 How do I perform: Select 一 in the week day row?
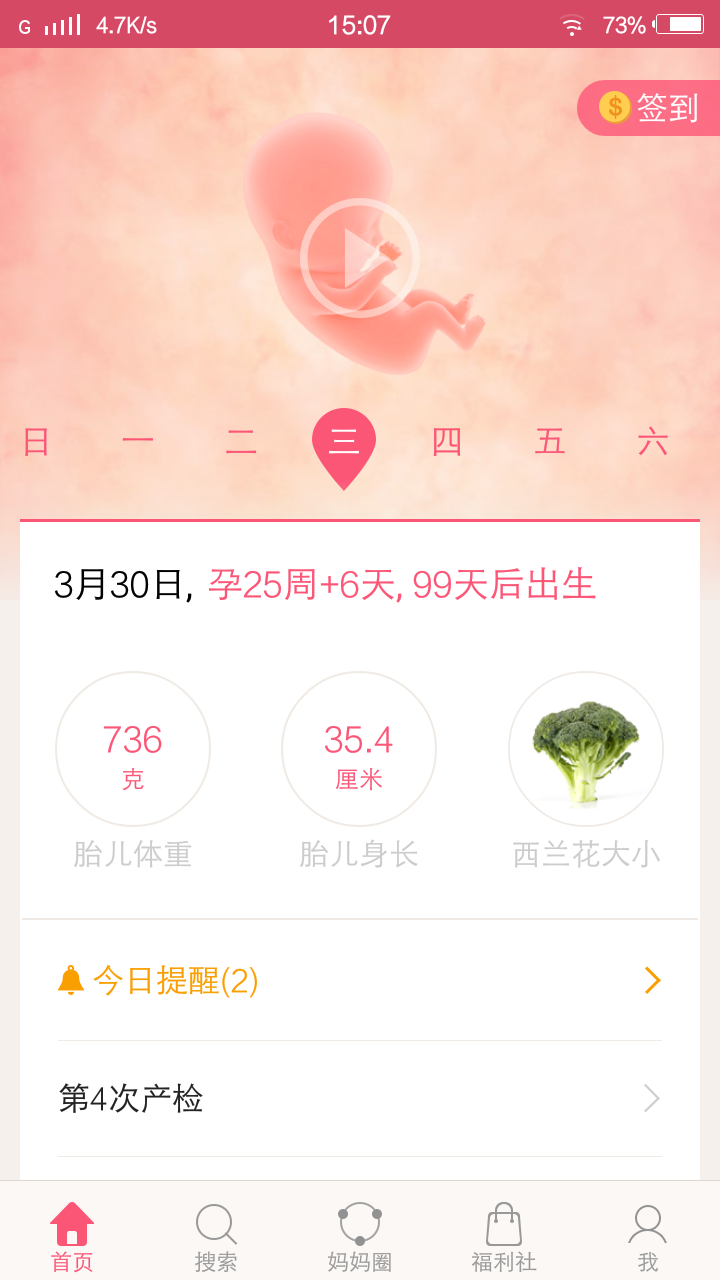pyautogui.click(x=138, y=441)
